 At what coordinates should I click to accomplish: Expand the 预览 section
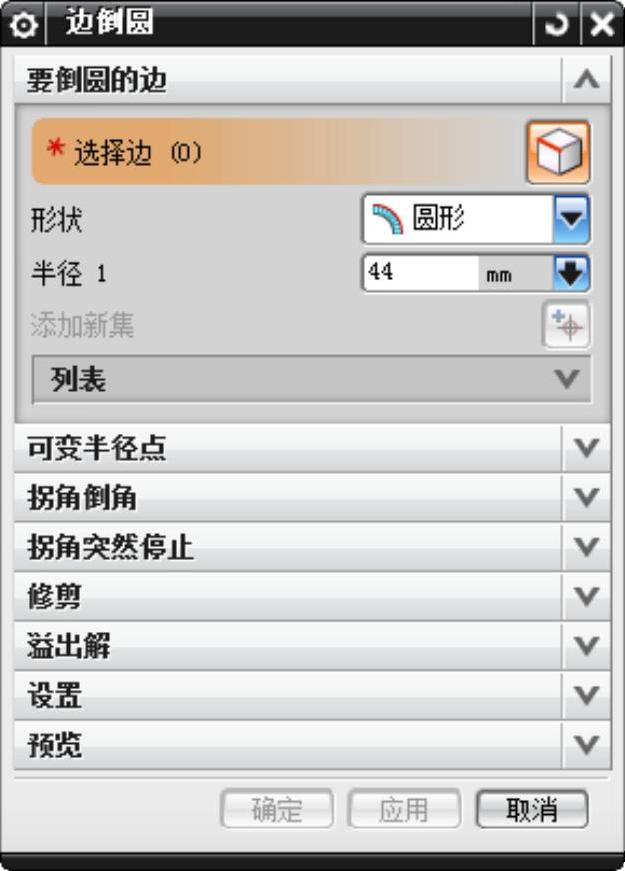pyautogui.click(x=586, y=745)
